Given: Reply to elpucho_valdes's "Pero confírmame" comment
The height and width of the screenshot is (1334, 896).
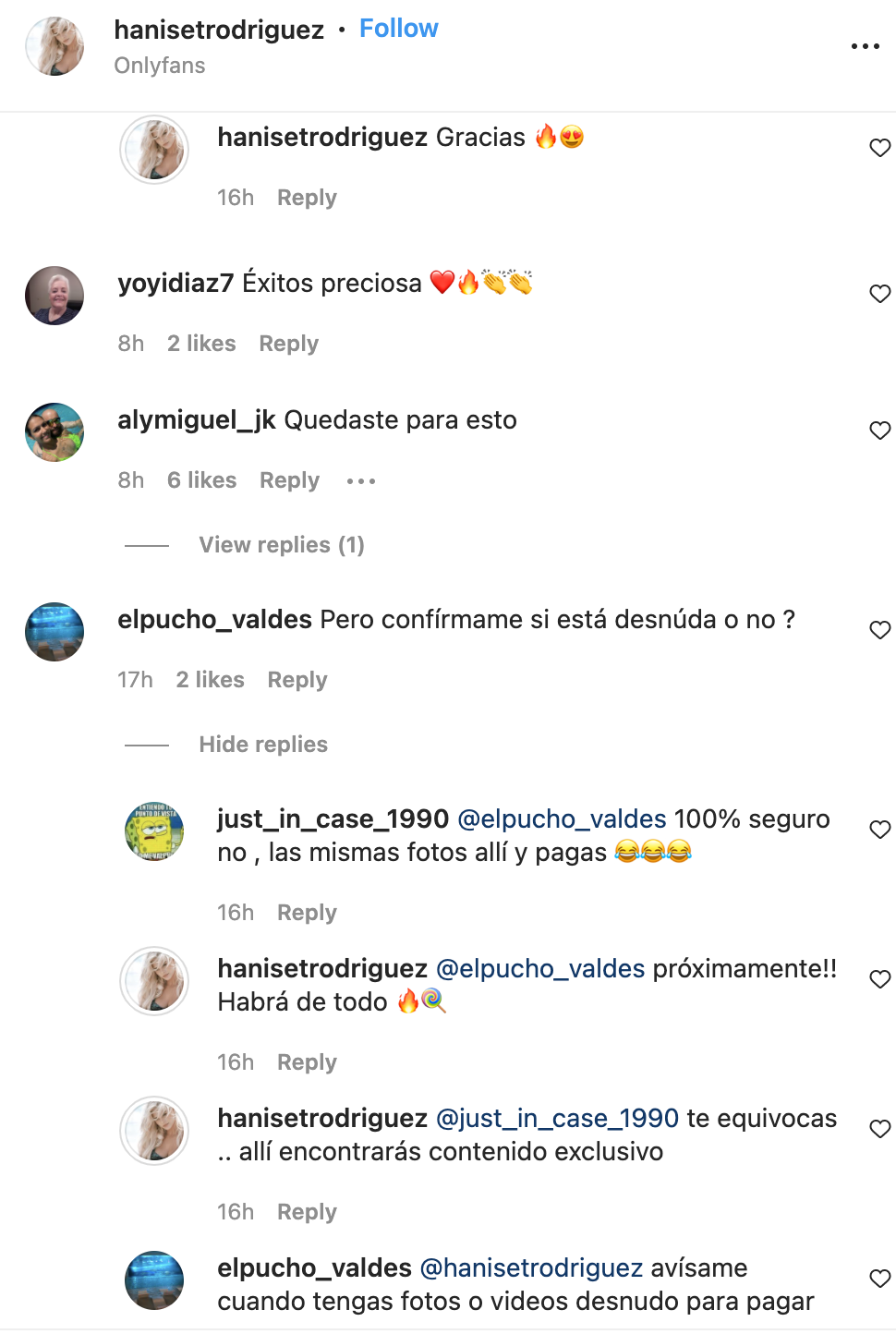Looking at the screenshot, I should click(x=297, y=680).
